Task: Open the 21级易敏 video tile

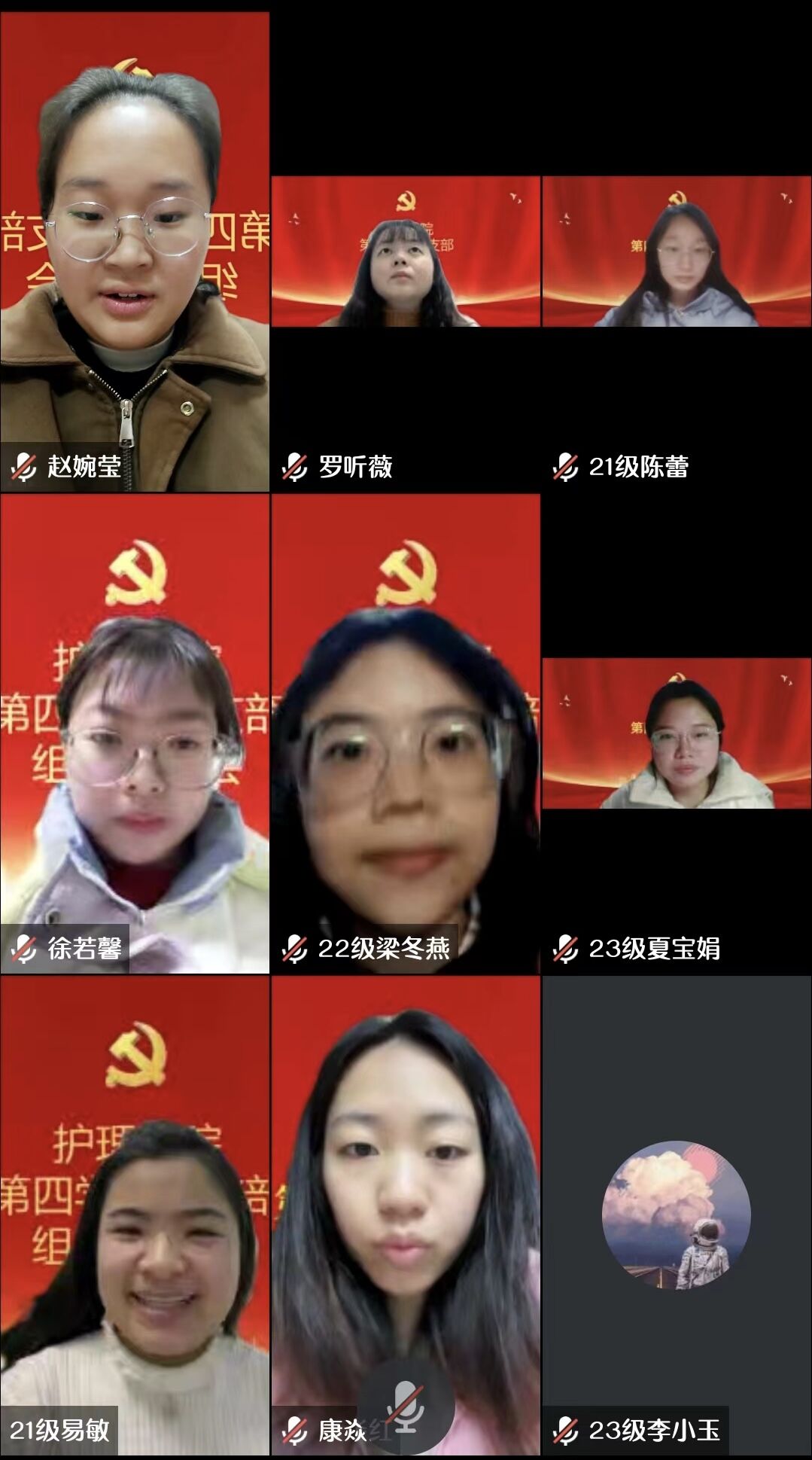Action: pyautogui.click(x=135, y=1216)
